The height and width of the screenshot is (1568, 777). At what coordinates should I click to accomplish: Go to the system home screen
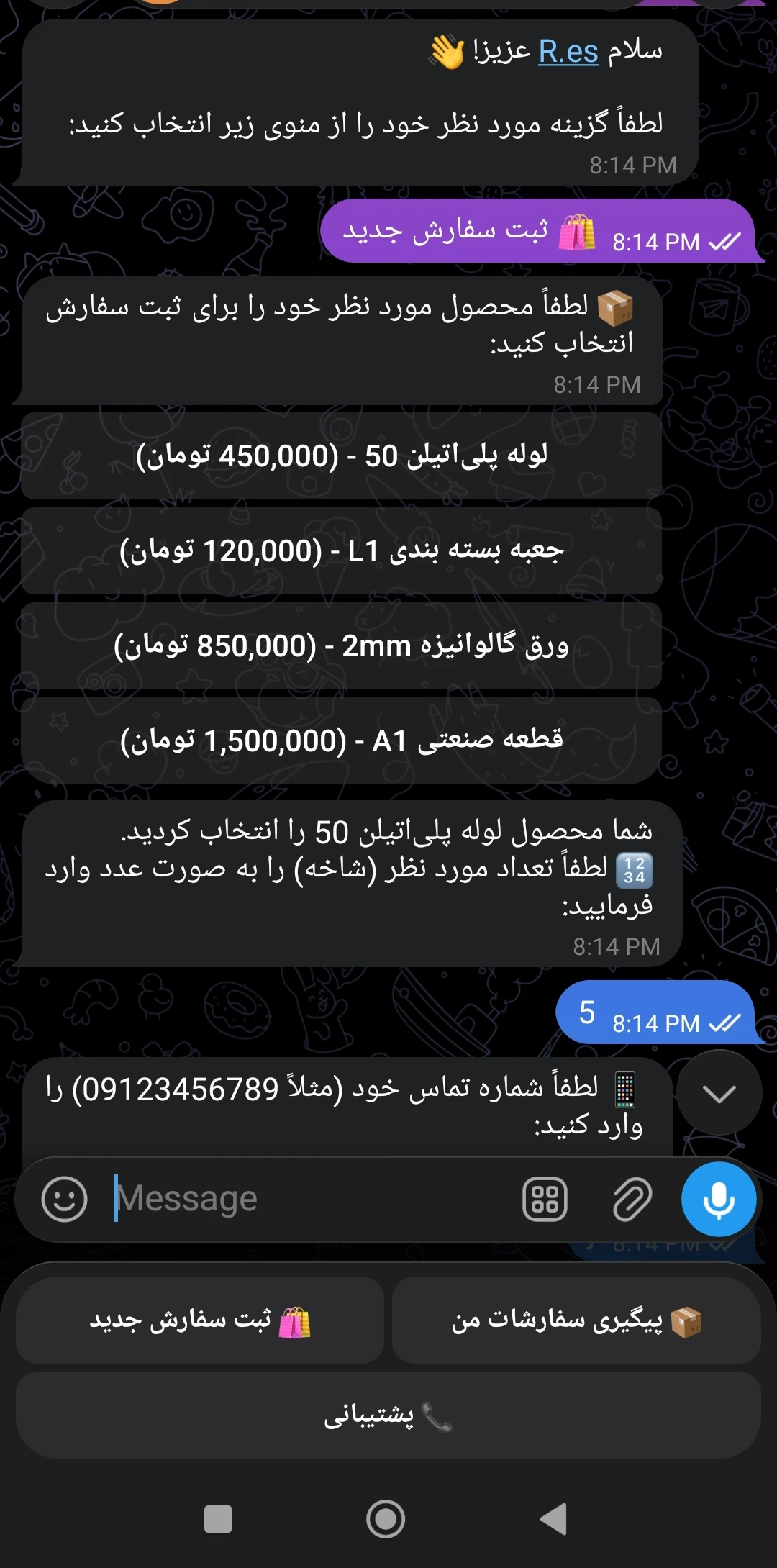point(386,1520)
